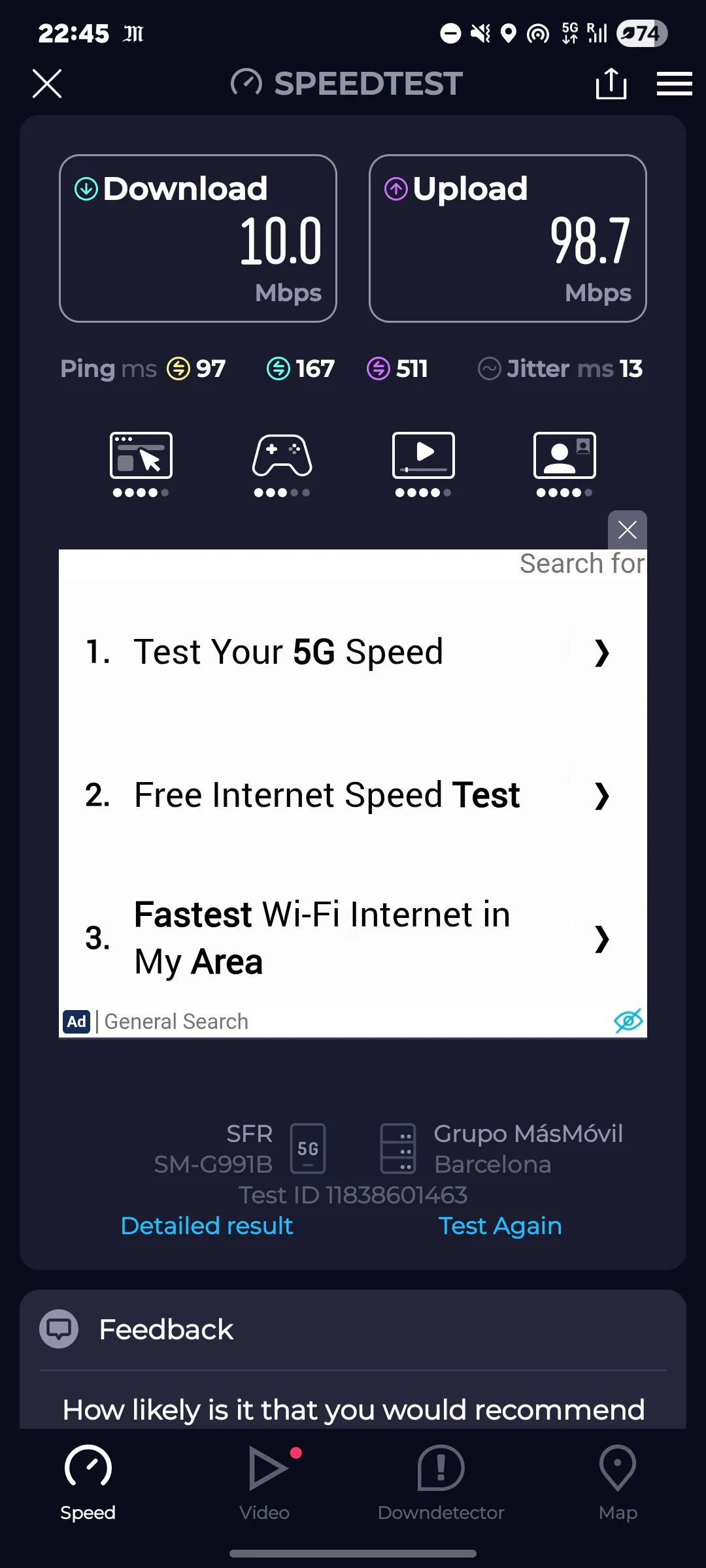Tap the gaming controller rating icon
Viewport: 706px width, 1568px height.
click(282, 464)
